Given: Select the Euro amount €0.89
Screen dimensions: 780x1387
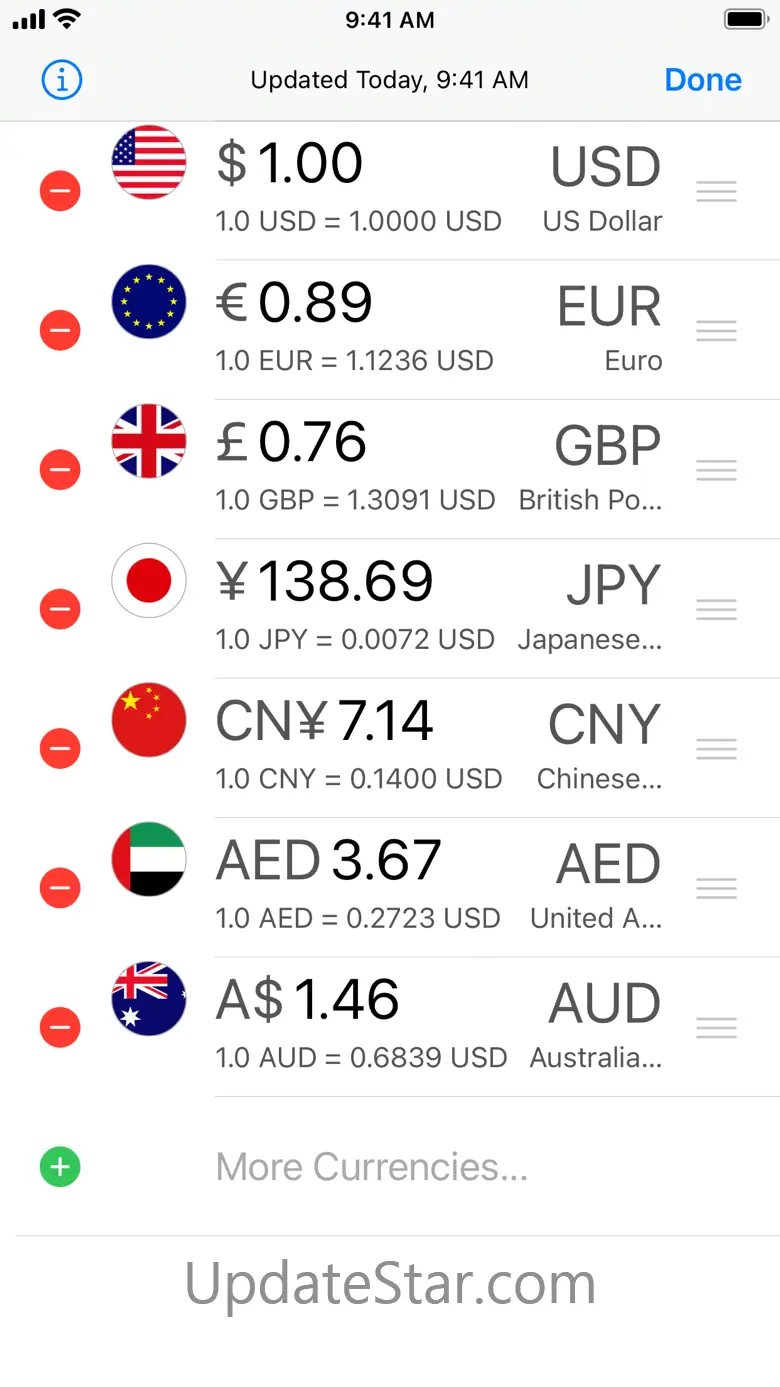Looking at the screenshot, I should [x=295, y=303].
